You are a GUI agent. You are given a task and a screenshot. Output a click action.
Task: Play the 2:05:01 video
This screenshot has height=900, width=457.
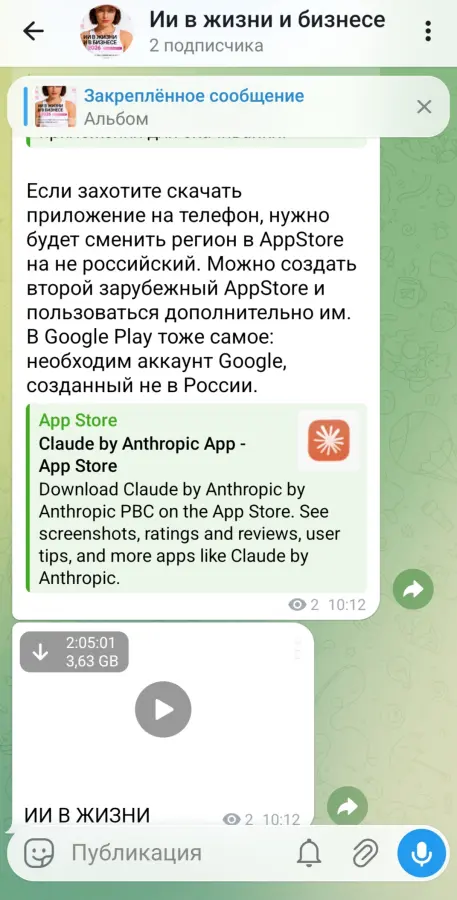(x=163, y=709)
